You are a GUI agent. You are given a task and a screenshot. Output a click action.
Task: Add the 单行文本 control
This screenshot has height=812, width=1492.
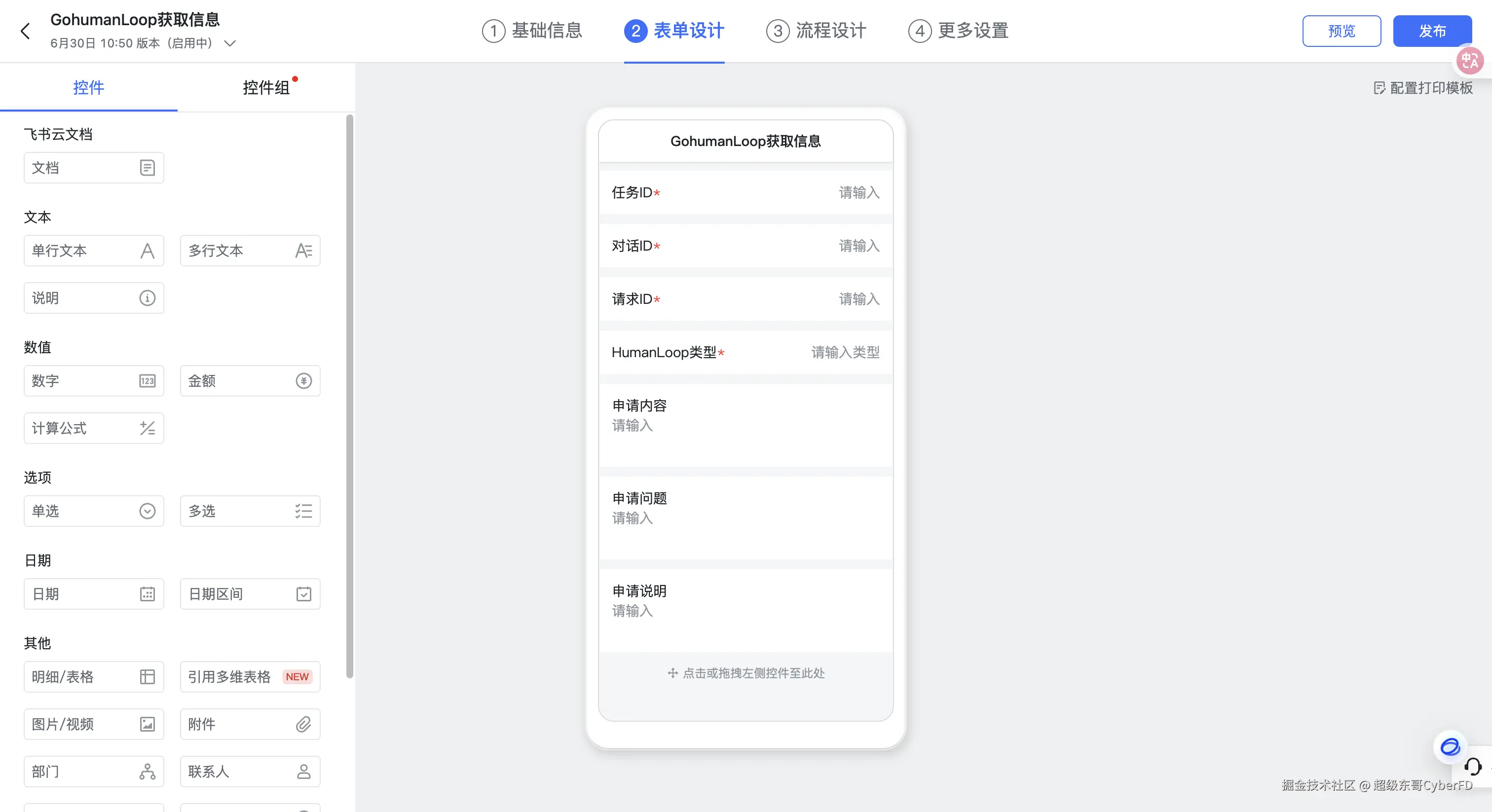pyautogui.click(x=93, y=251)
